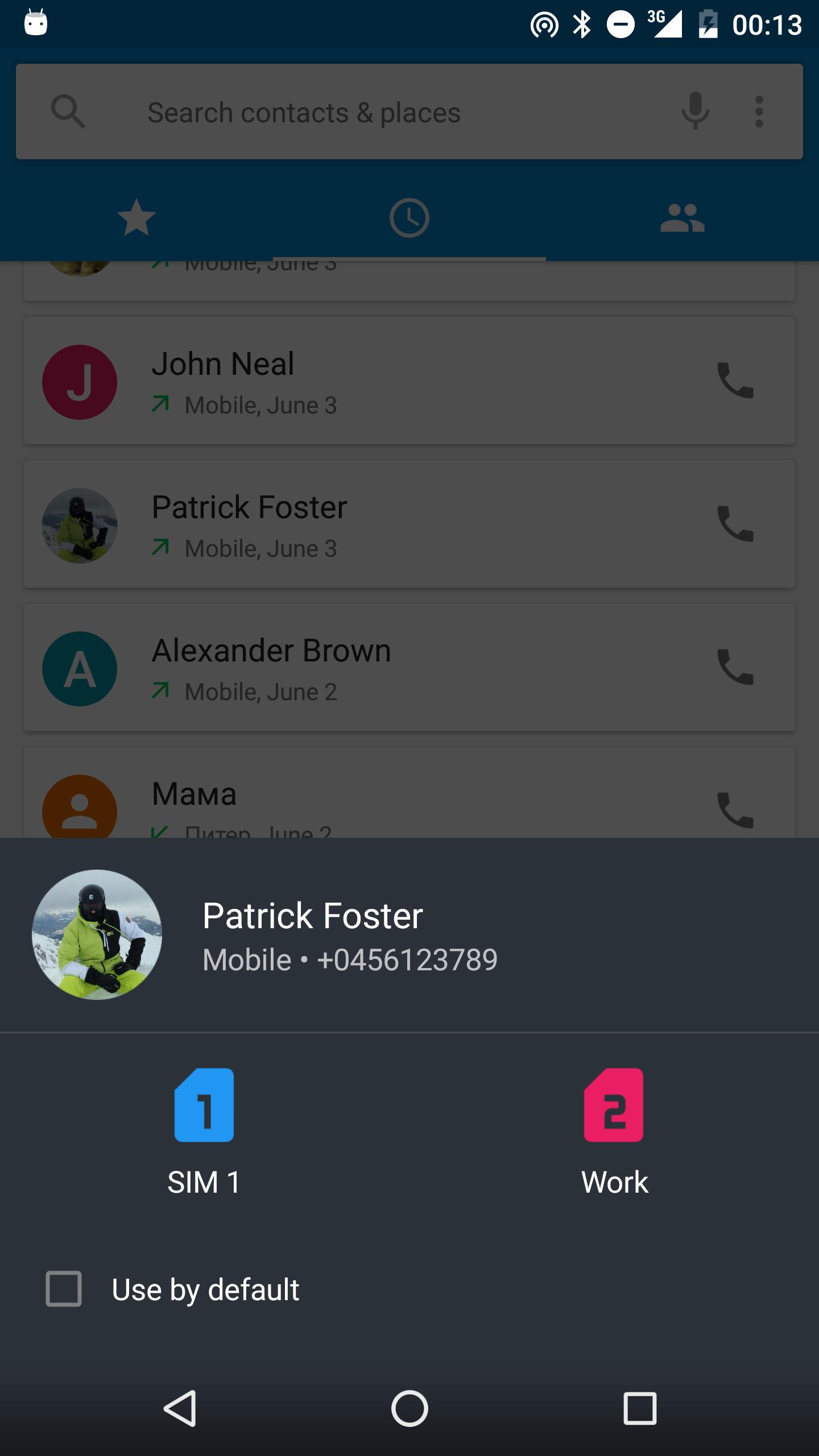The height and width of the screenshot is (1456, 819).
Task: Open the overflow menu in search bar
Action: 759,111
